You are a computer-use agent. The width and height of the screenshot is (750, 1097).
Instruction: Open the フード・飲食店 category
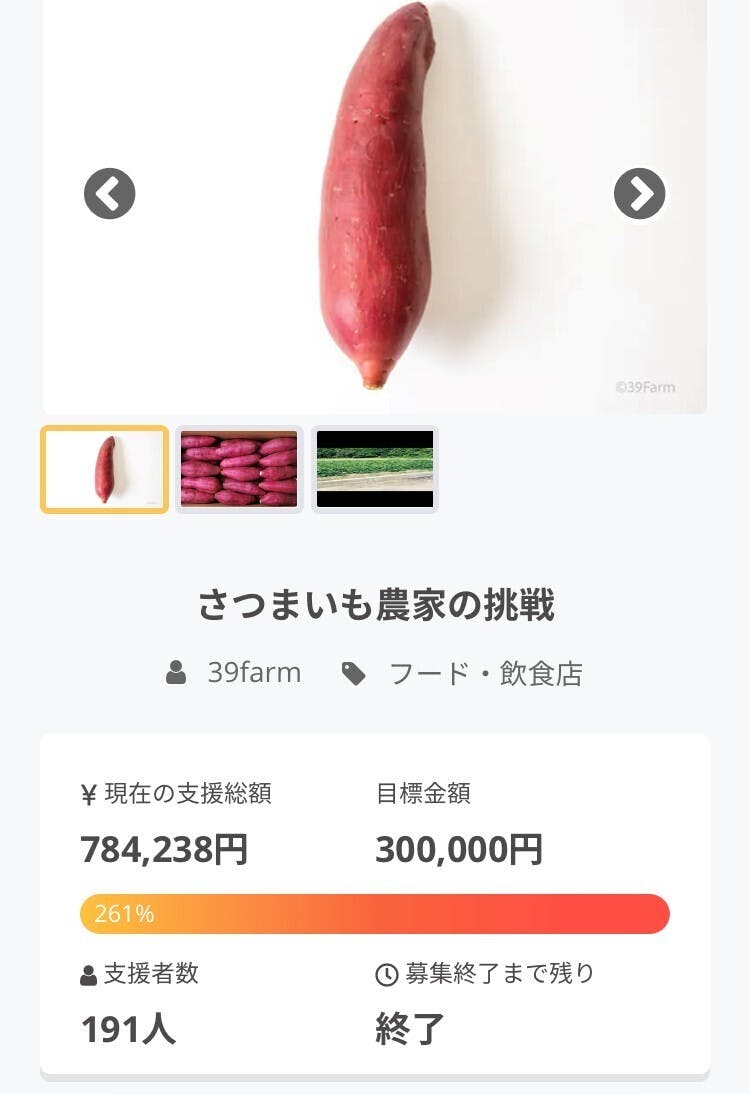click(x=485, y=673)
